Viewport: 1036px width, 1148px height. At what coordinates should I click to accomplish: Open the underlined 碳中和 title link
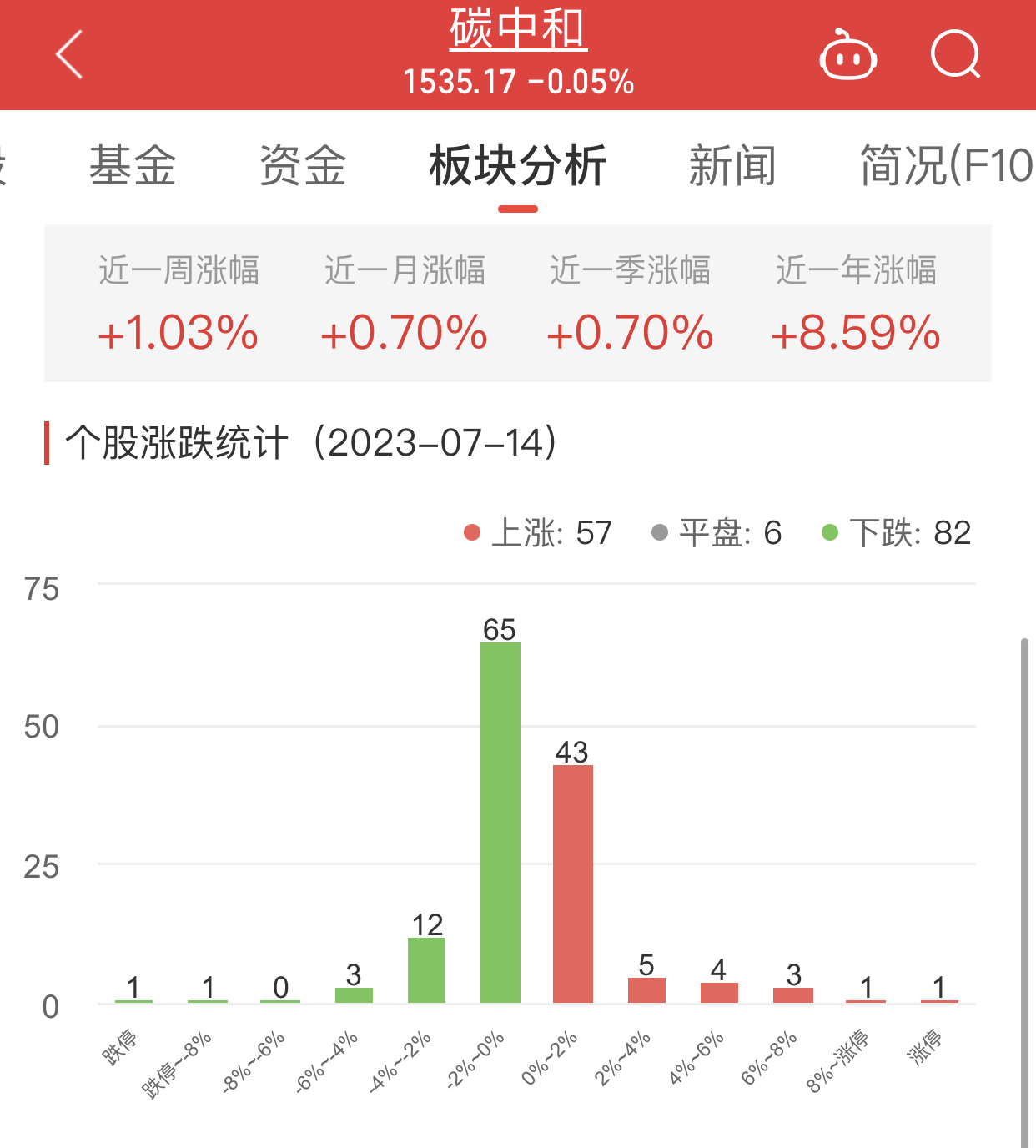[518, 29]
